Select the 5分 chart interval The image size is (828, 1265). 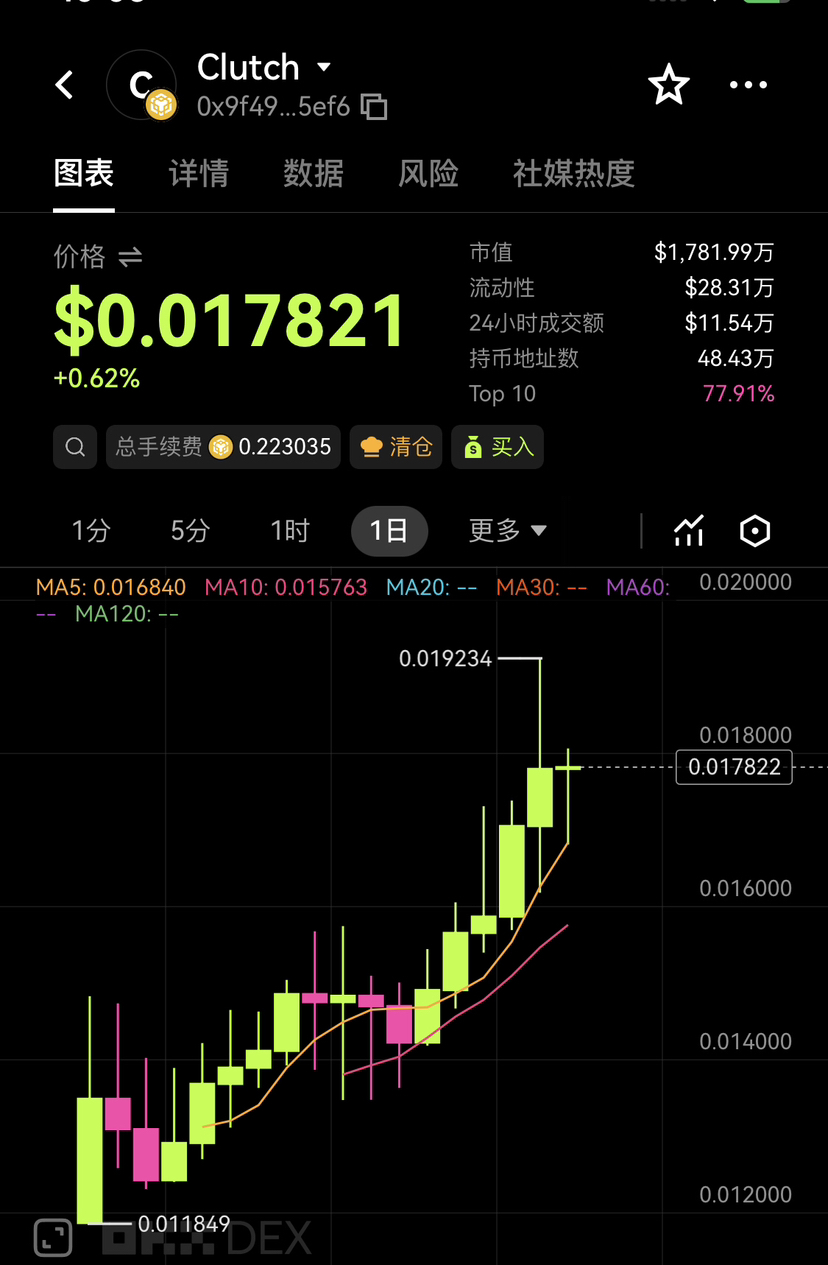coord(189,531)
